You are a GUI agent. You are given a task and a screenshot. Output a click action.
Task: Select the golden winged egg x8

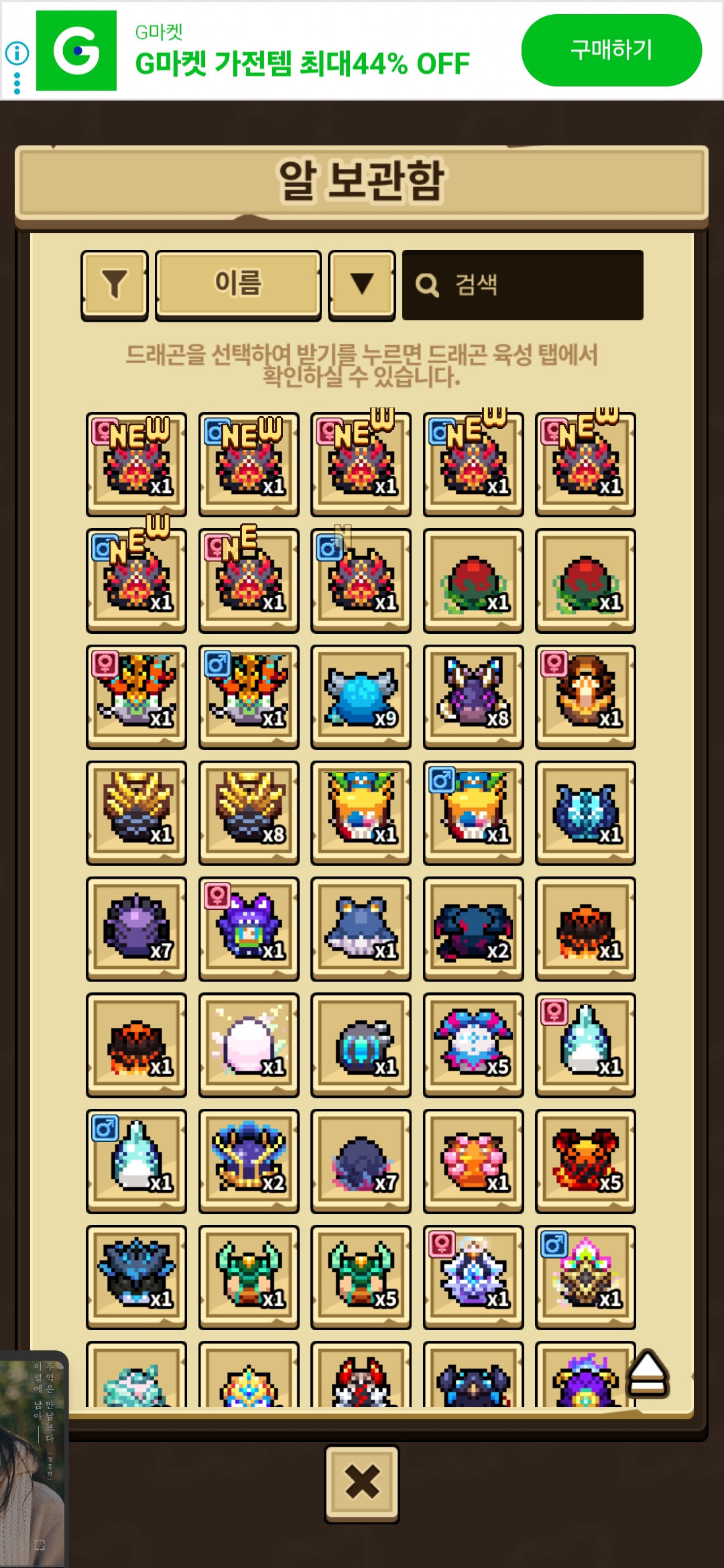click(x=249, y=813)
